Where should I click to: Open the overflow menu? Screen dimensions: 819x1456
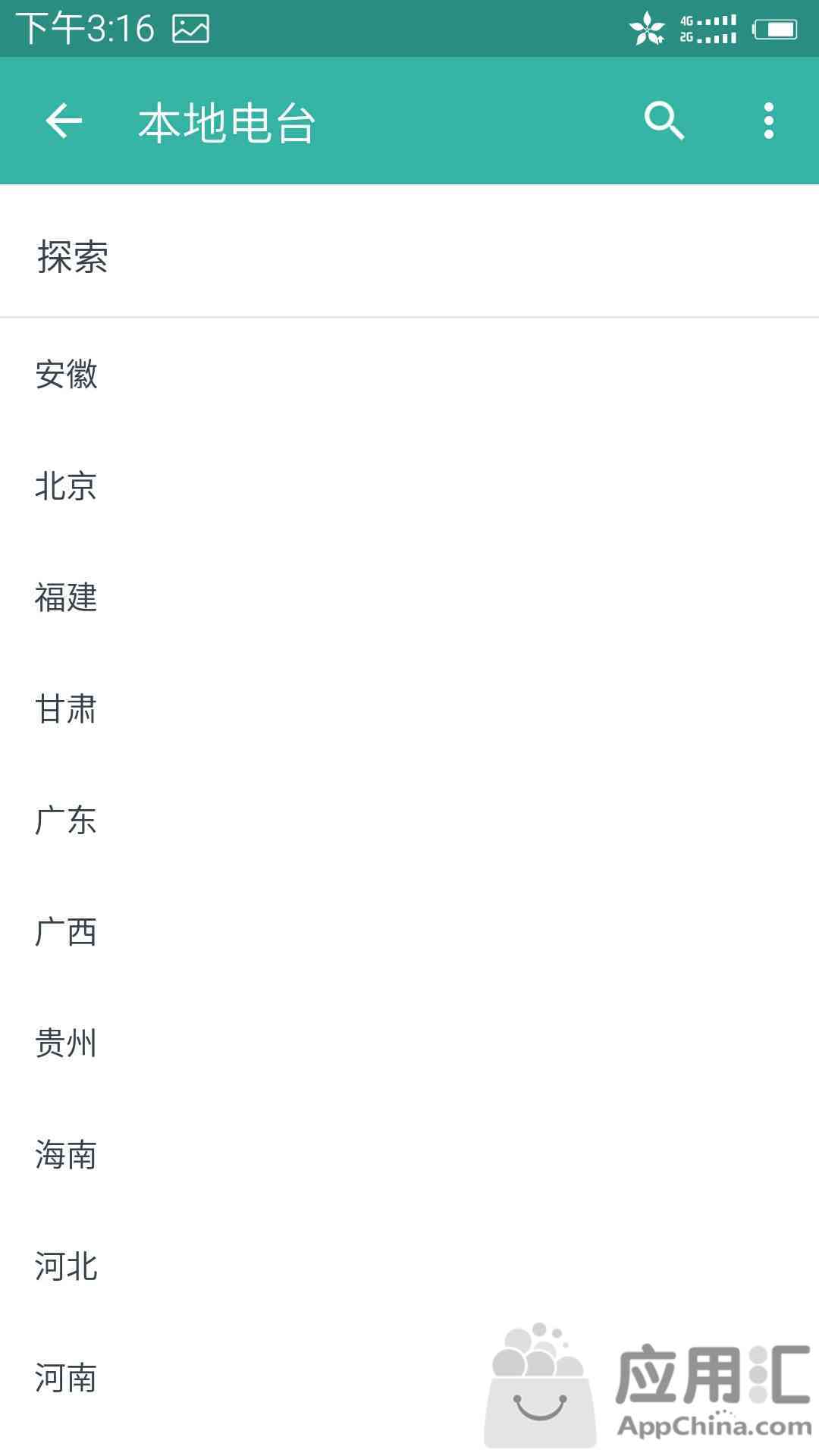(x=769, y=121)
